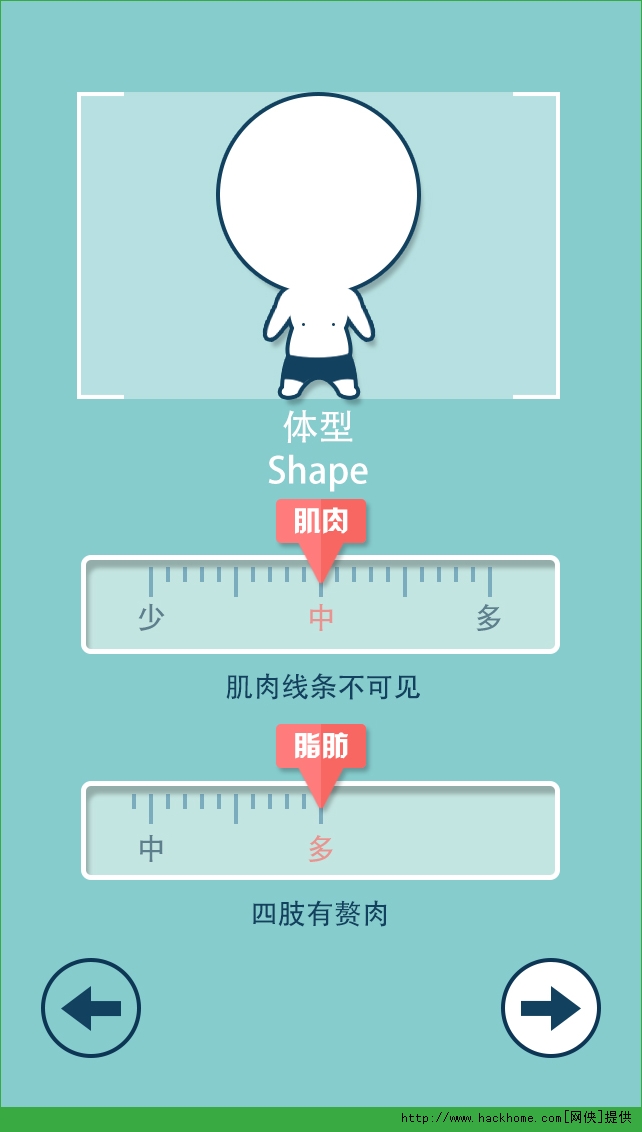Viewport: 642px width, 1132px height.
Task: Set the muscle (肌肉) slider to 少
Action: [151, 617]
